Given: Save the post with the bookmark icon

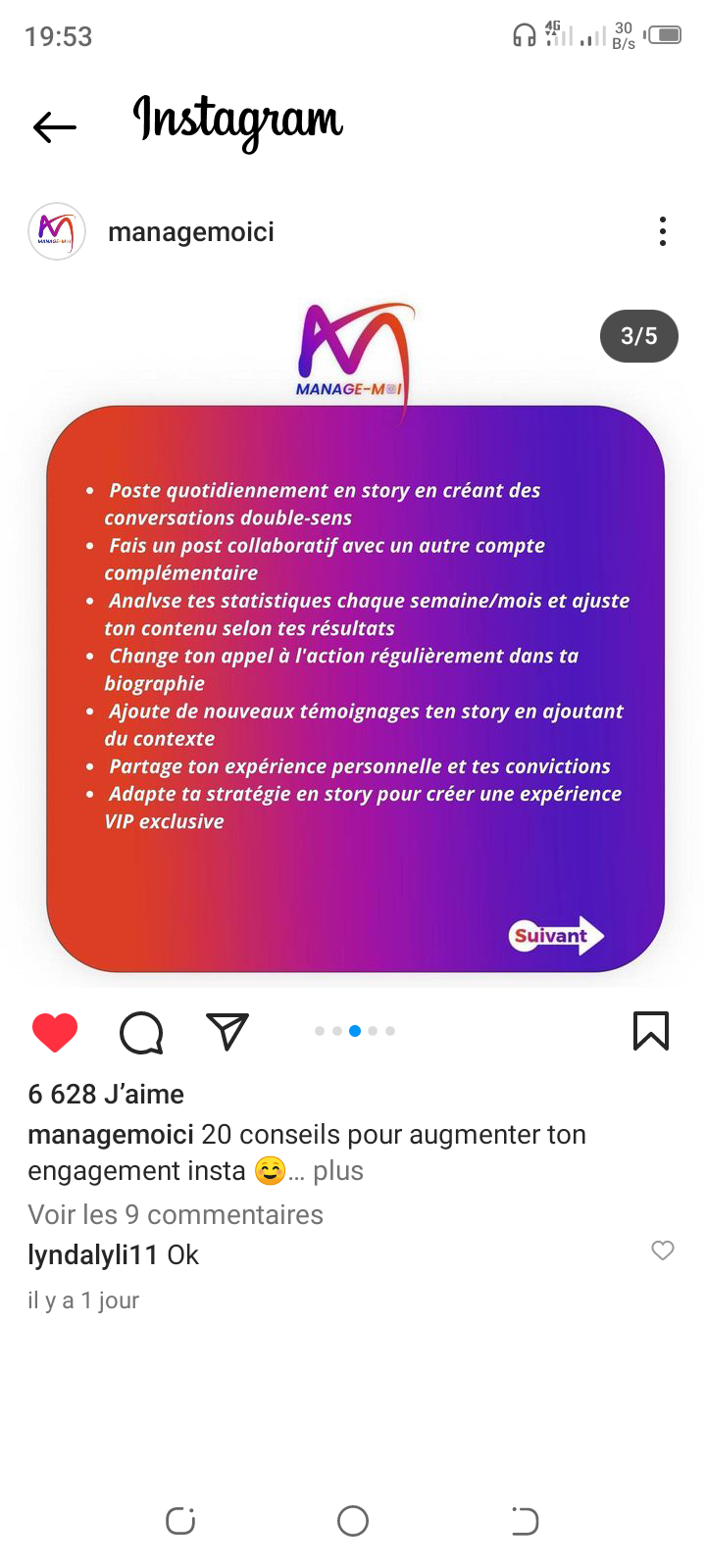Looking at the screenshot, I should [651, 1032].
